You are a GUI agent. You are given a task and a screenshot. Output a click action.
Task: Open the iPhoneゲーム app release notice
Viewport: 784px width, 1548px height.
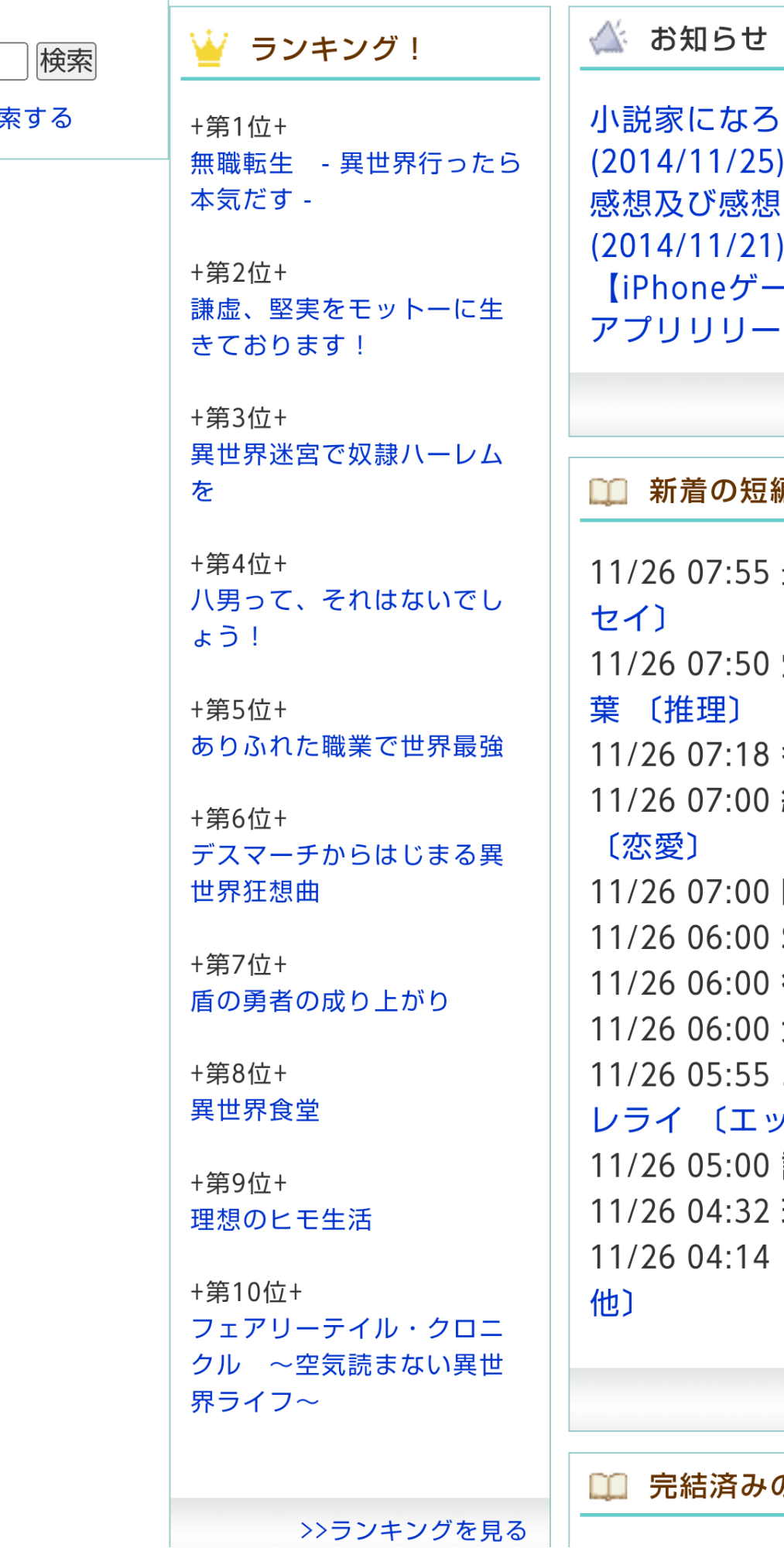coord(686,309)
